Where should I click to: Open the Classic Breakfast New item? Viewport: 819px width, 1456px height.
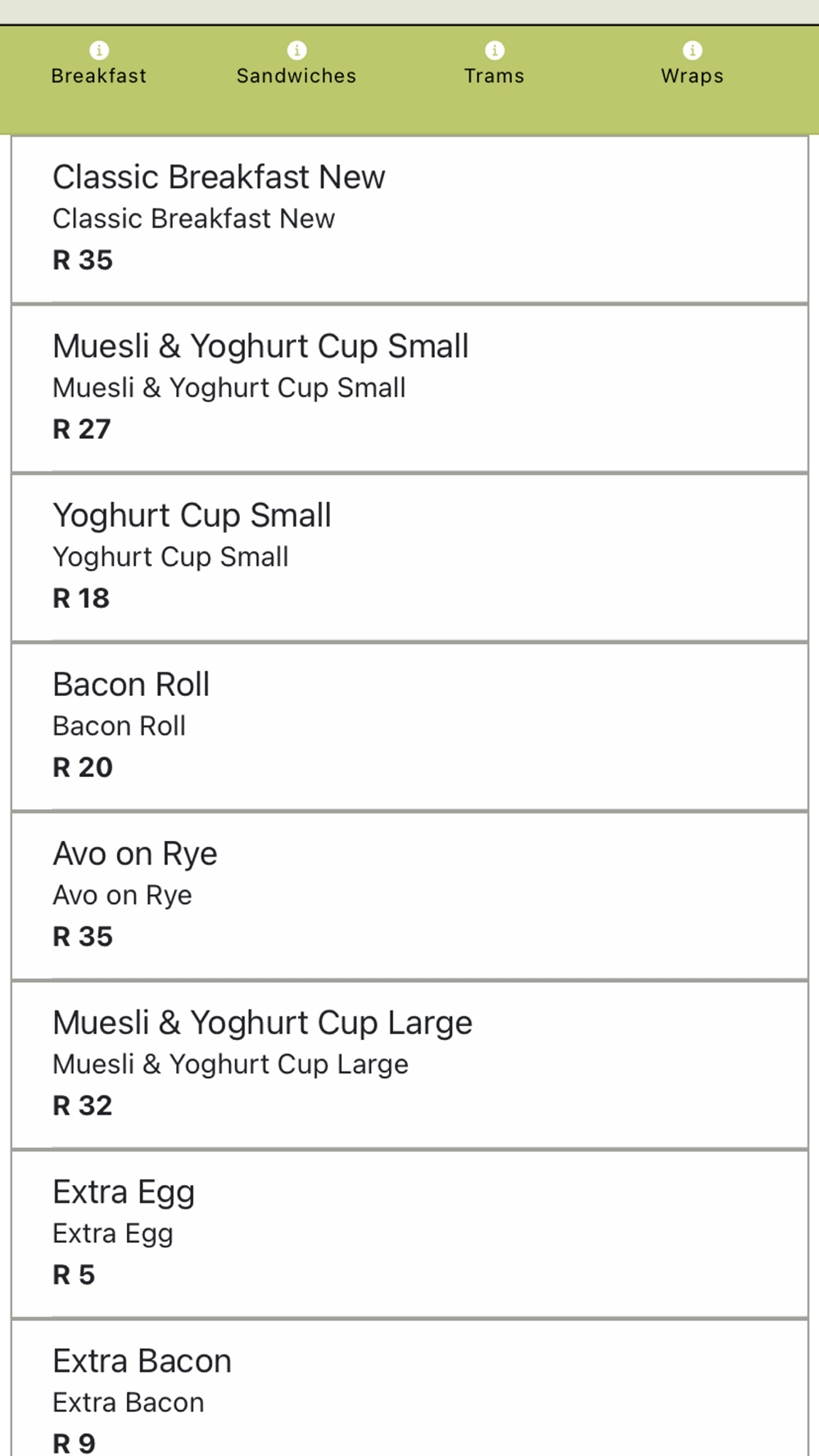tap(409, 219)
